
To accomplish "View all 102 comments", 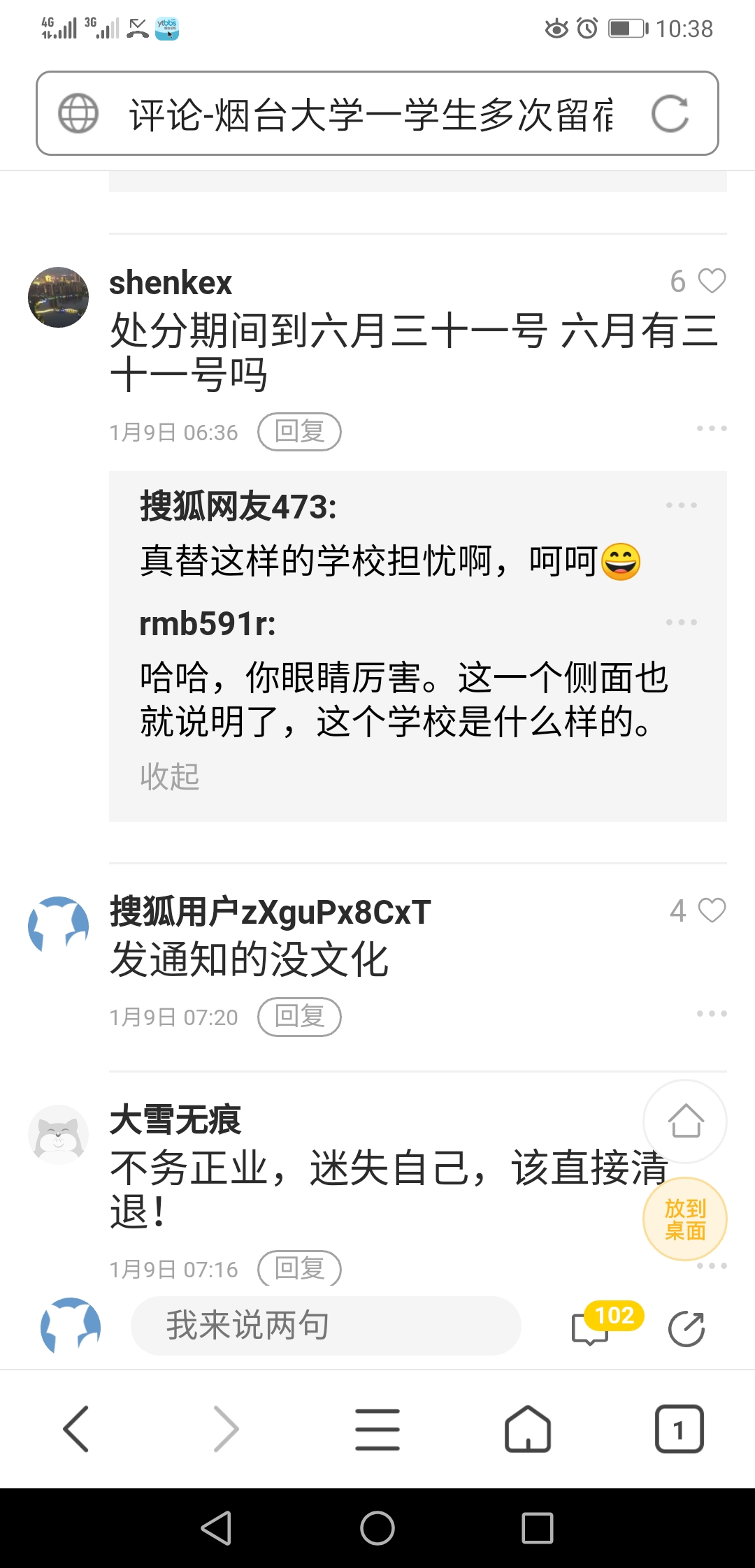I will 591,1327.
